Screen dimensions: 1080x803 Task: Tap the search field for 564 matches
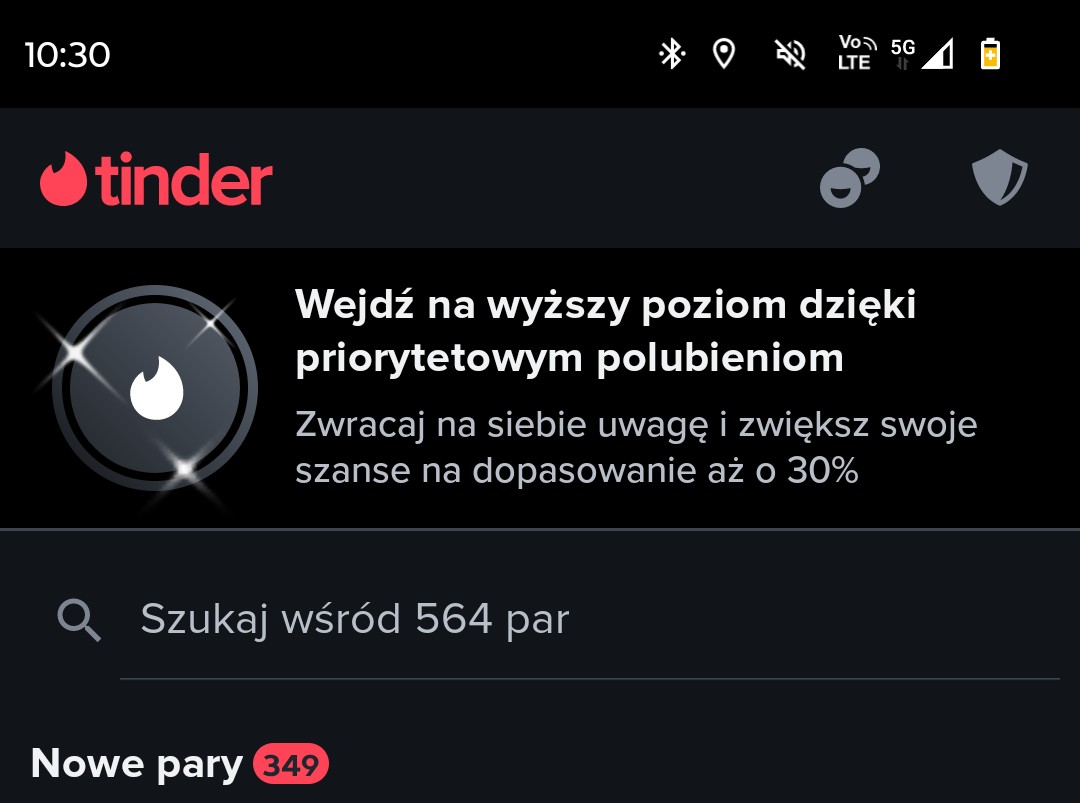(x=588, y=620)
